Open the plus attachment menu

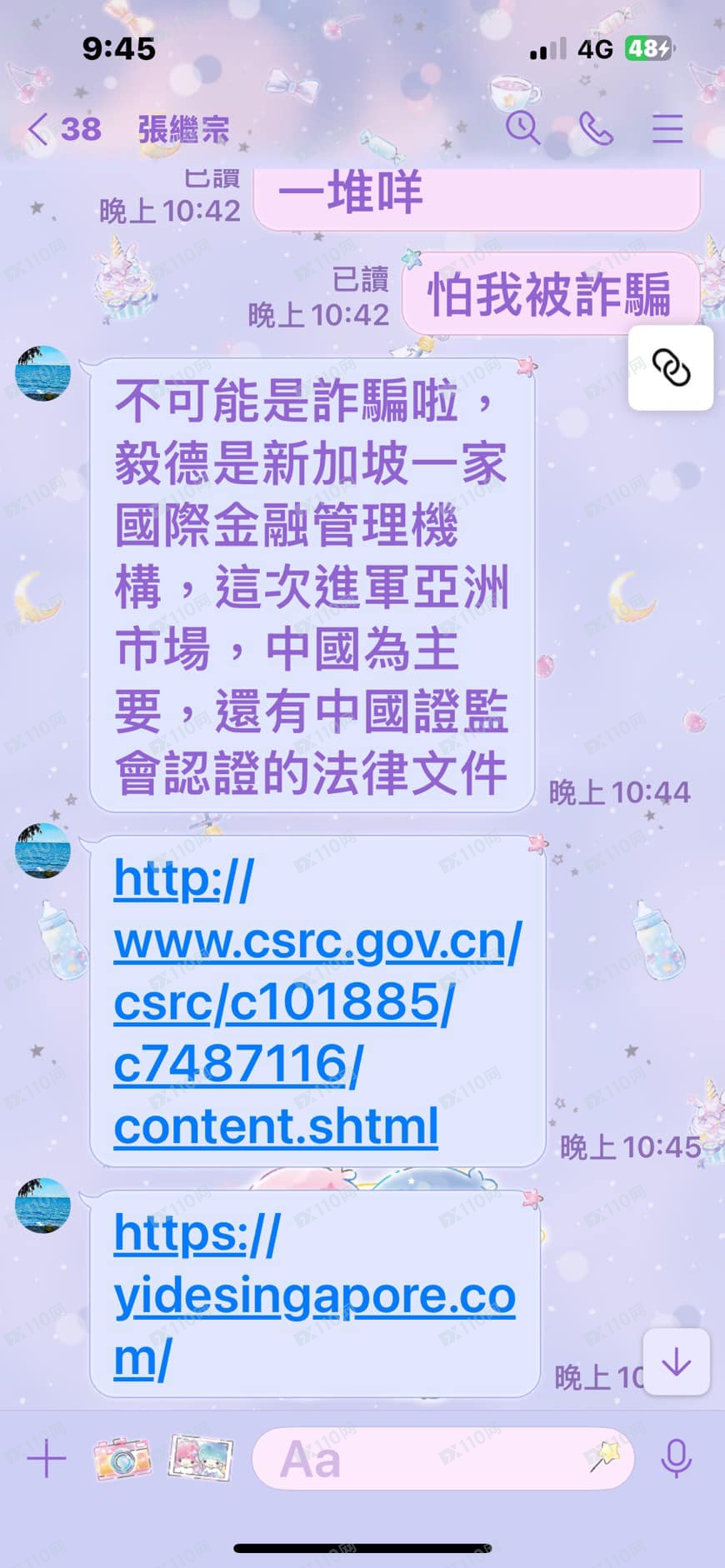pyautogui.click(x=47, y=1459)
